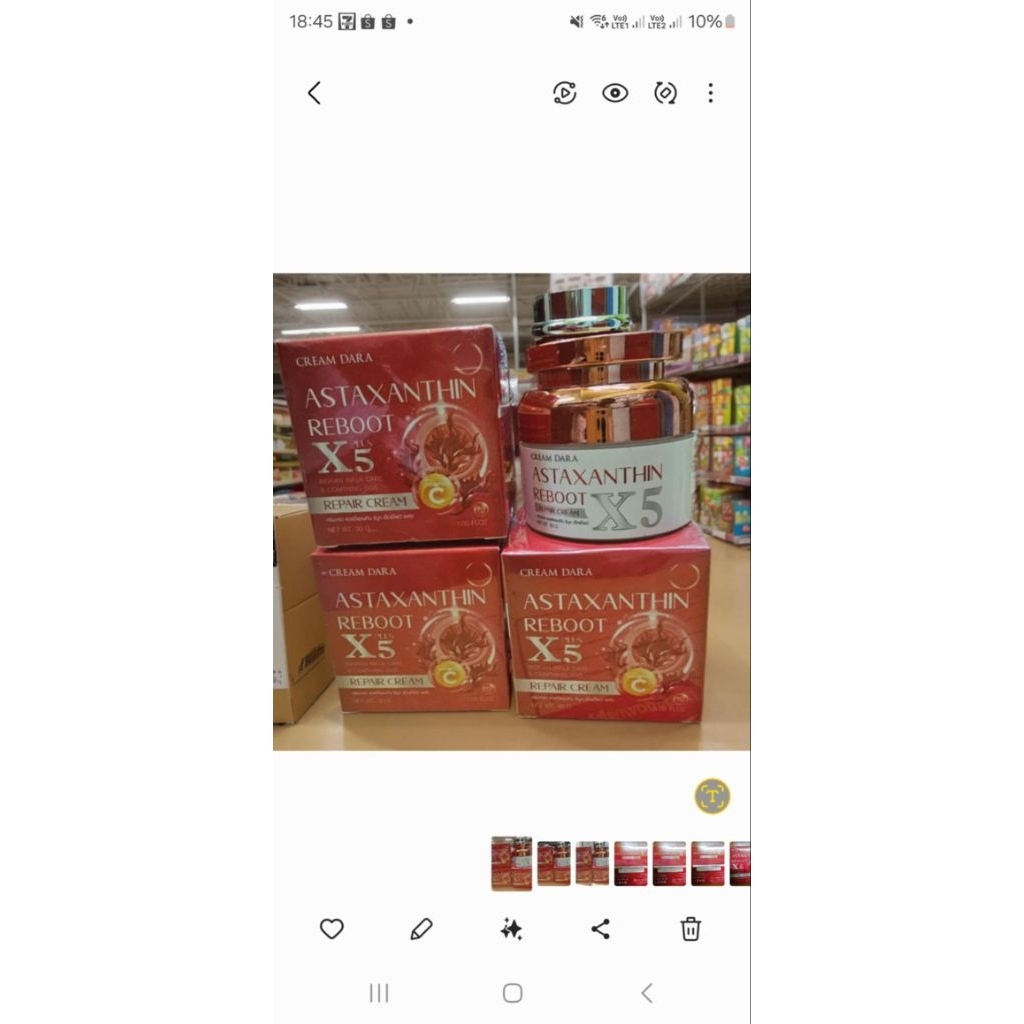
Task: Go back from the photo viewer
Action: pyautogui.click(x=314, y=93)
